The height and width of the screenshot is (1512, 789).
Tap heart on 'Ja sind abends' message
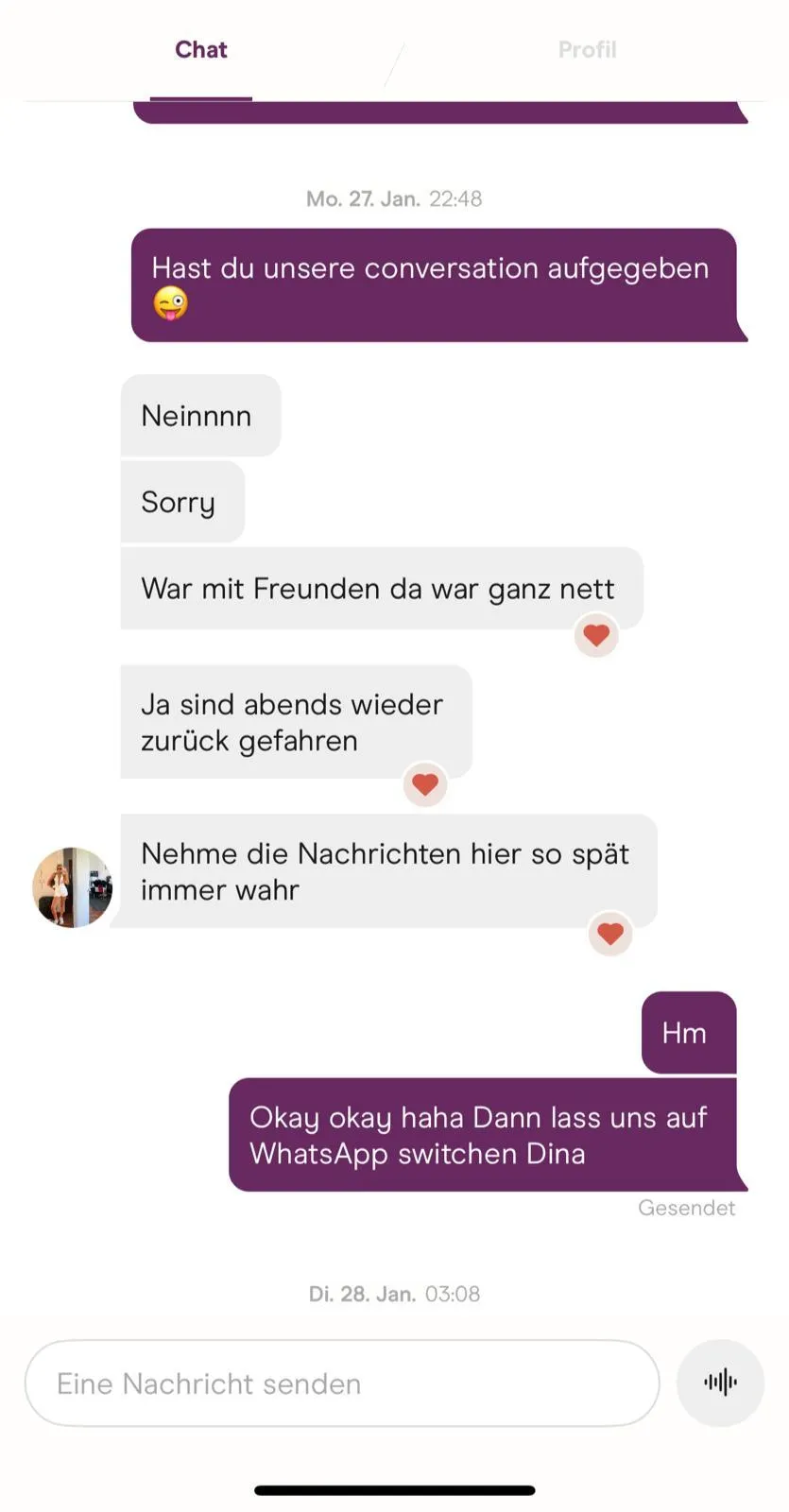pos(425,784)
